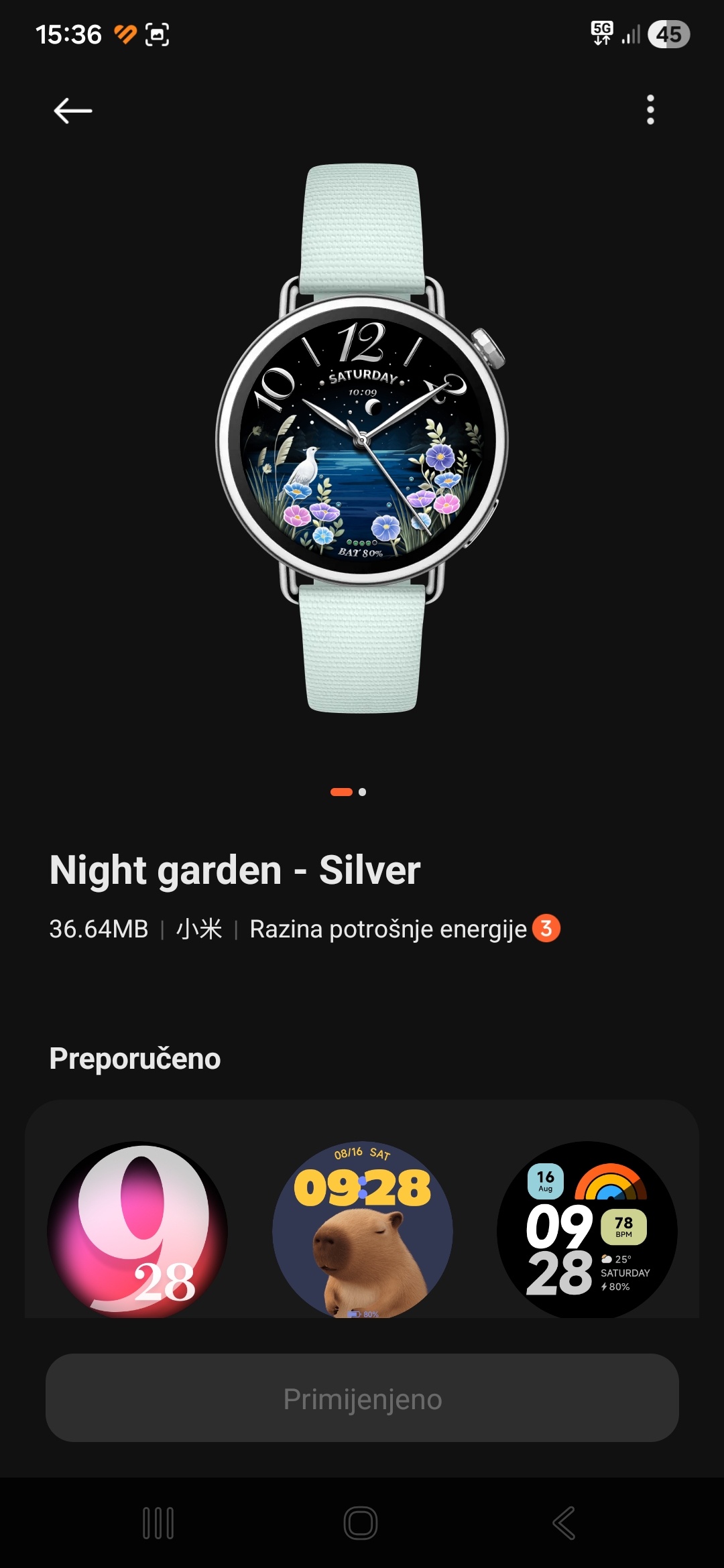Tap the Primijenjeno button
This screenshot has height=1568, width=724.
coord(362,1398)
